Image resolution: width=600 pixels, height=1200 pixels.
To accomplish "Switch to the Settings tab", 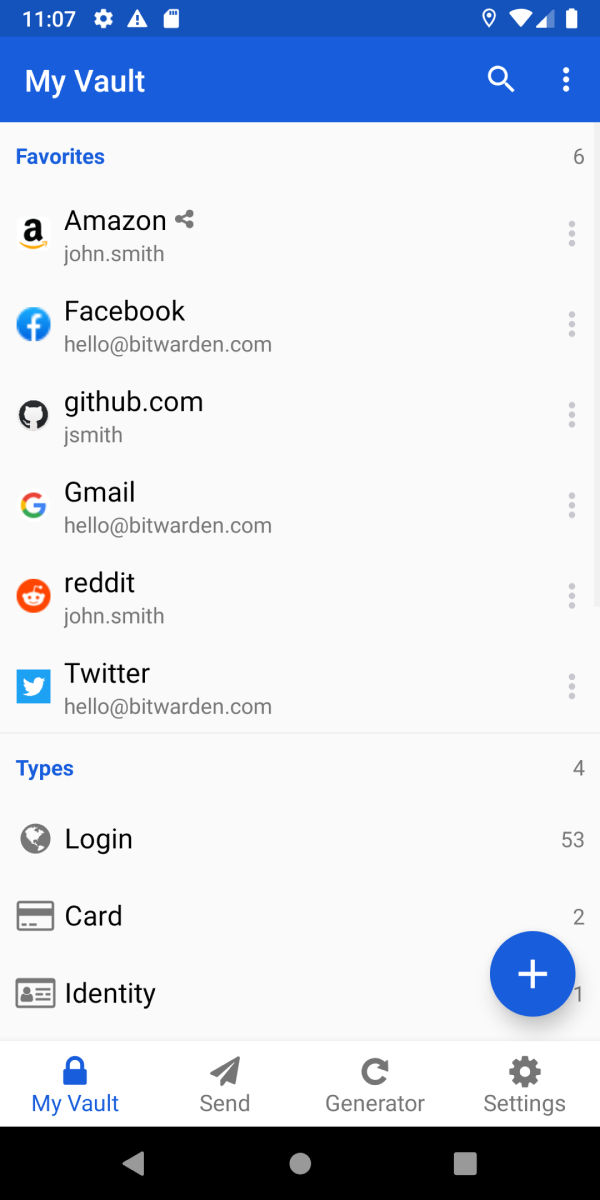I will pyautogui.click(x=524, y=1085).
